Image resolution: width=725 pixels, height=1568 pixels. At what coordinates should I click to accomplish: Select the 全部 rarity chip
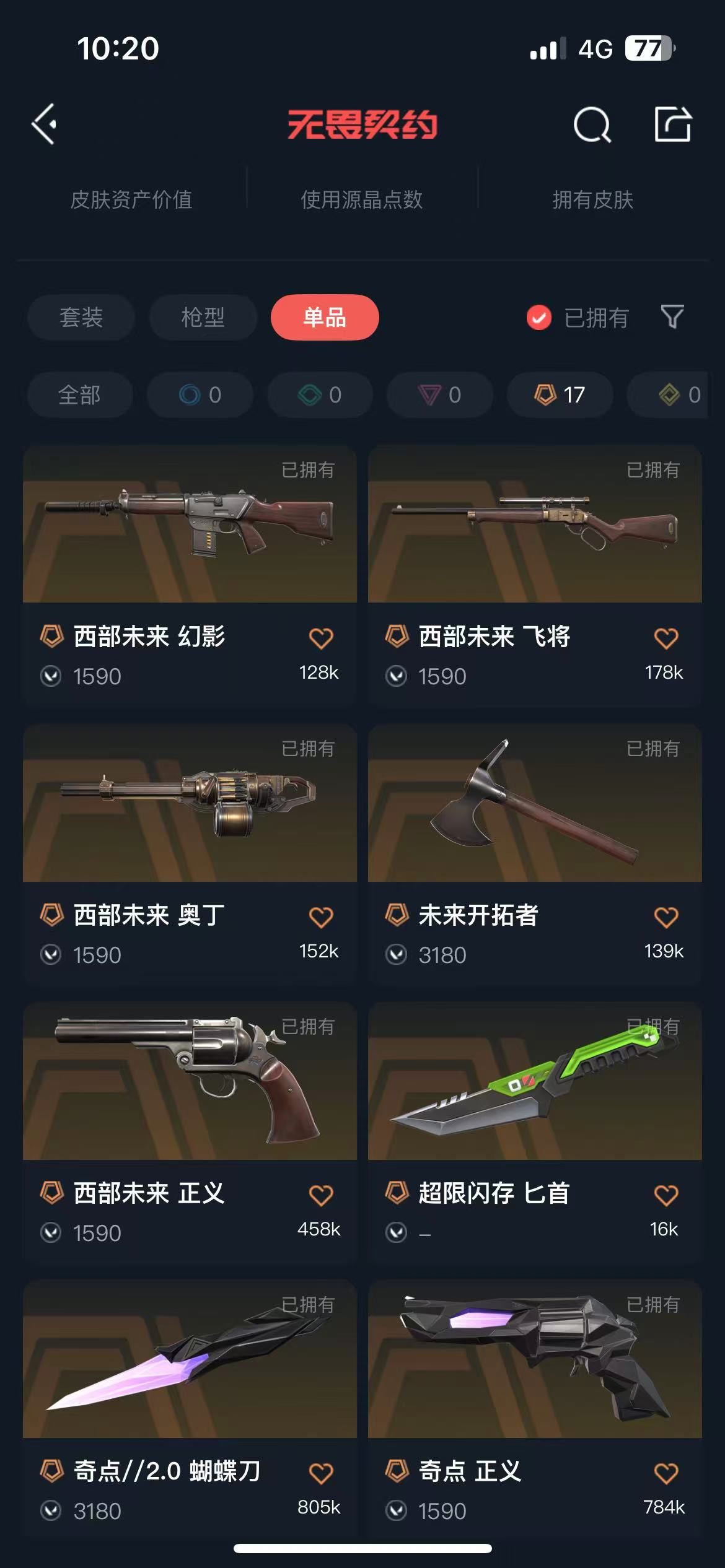click(x=80, y=394)
